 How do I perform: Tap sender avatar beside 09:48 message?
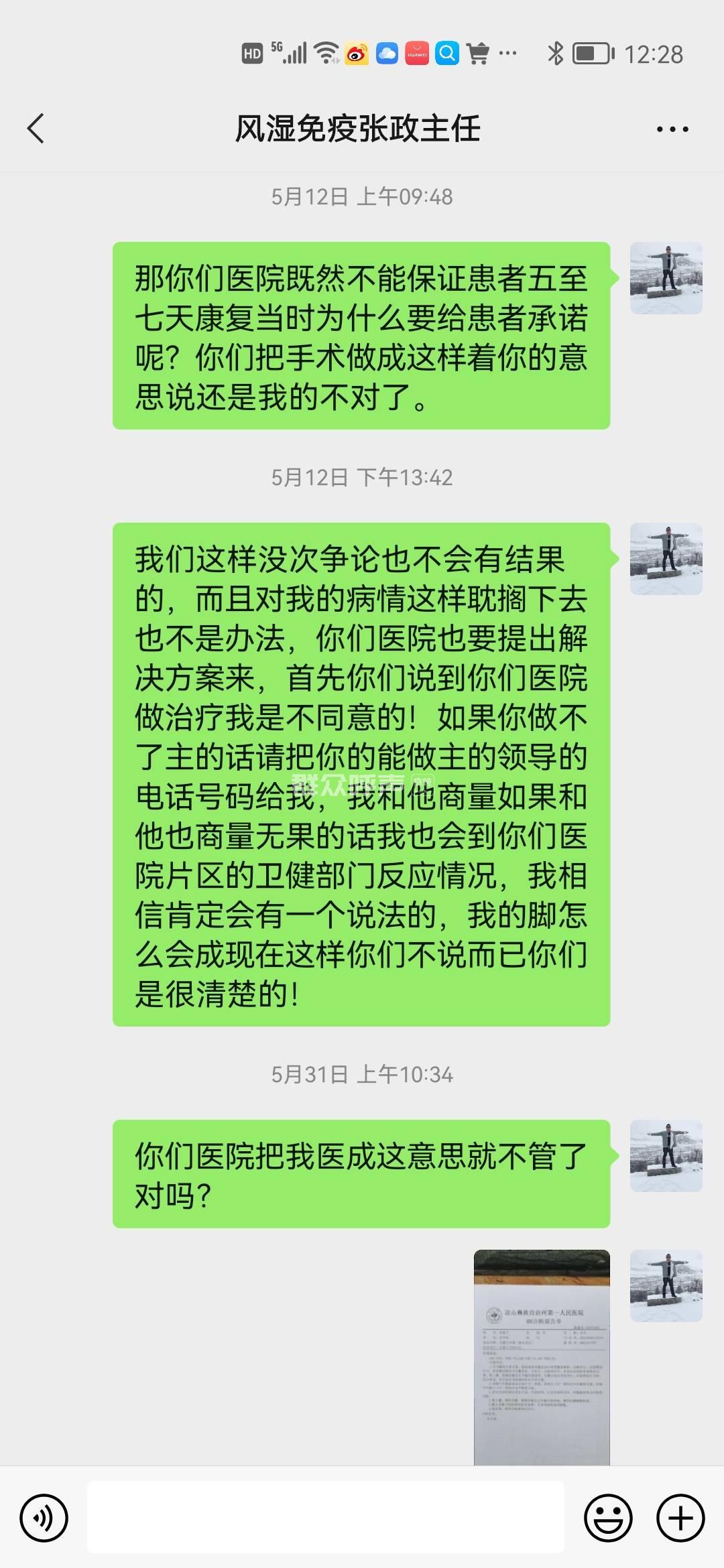coord(666,278)
